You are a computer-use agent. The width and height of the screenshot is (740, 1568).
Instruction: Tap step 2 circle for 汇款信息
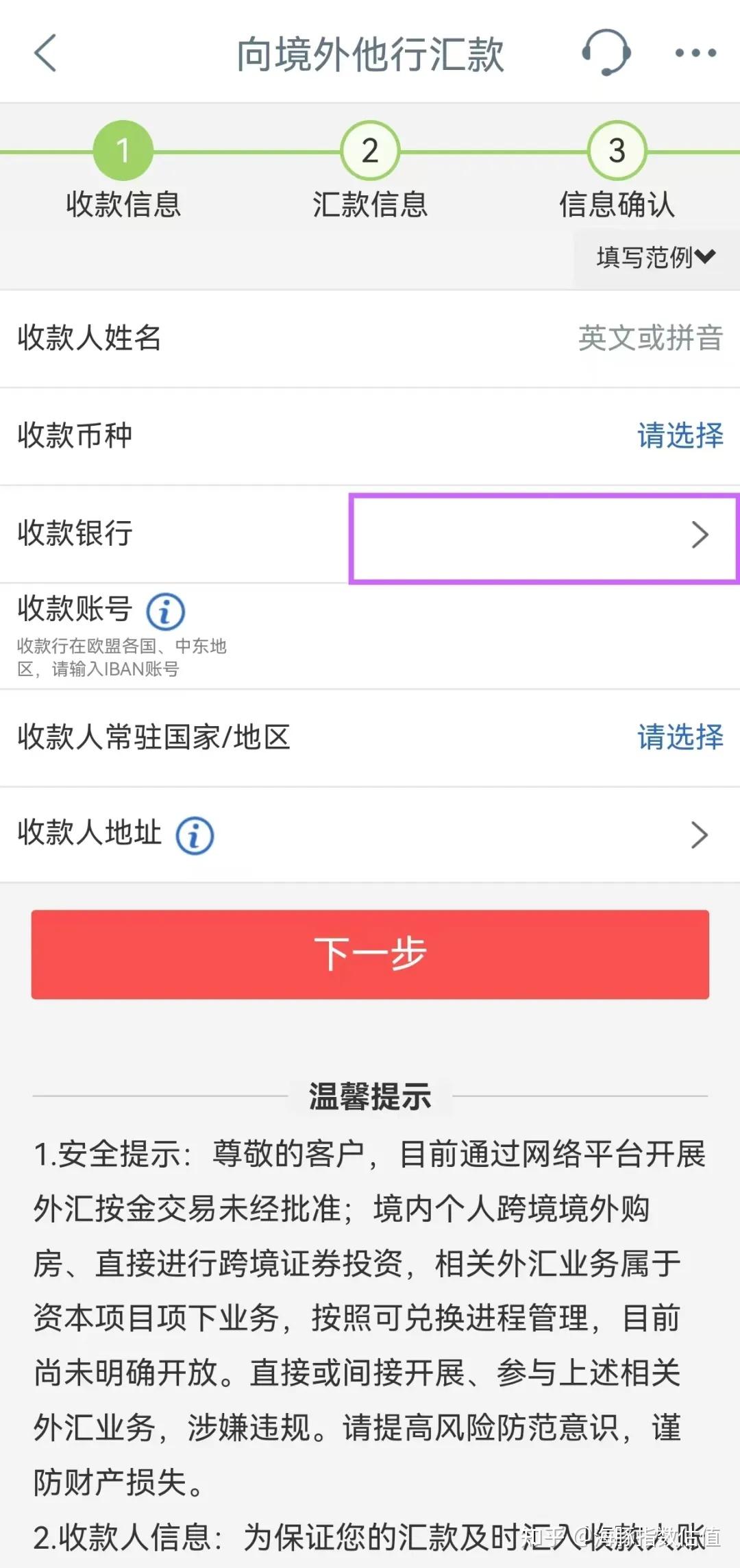(x=369, y=152)
